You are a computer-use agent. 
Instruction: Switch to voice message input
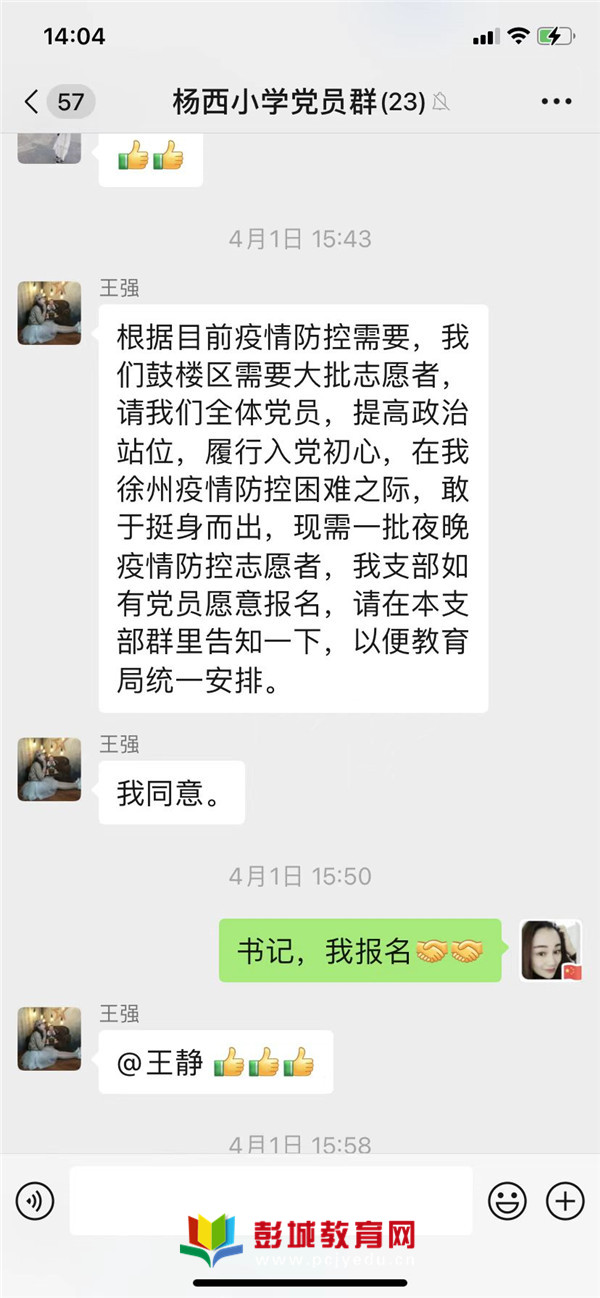[x=36, y=1200]
